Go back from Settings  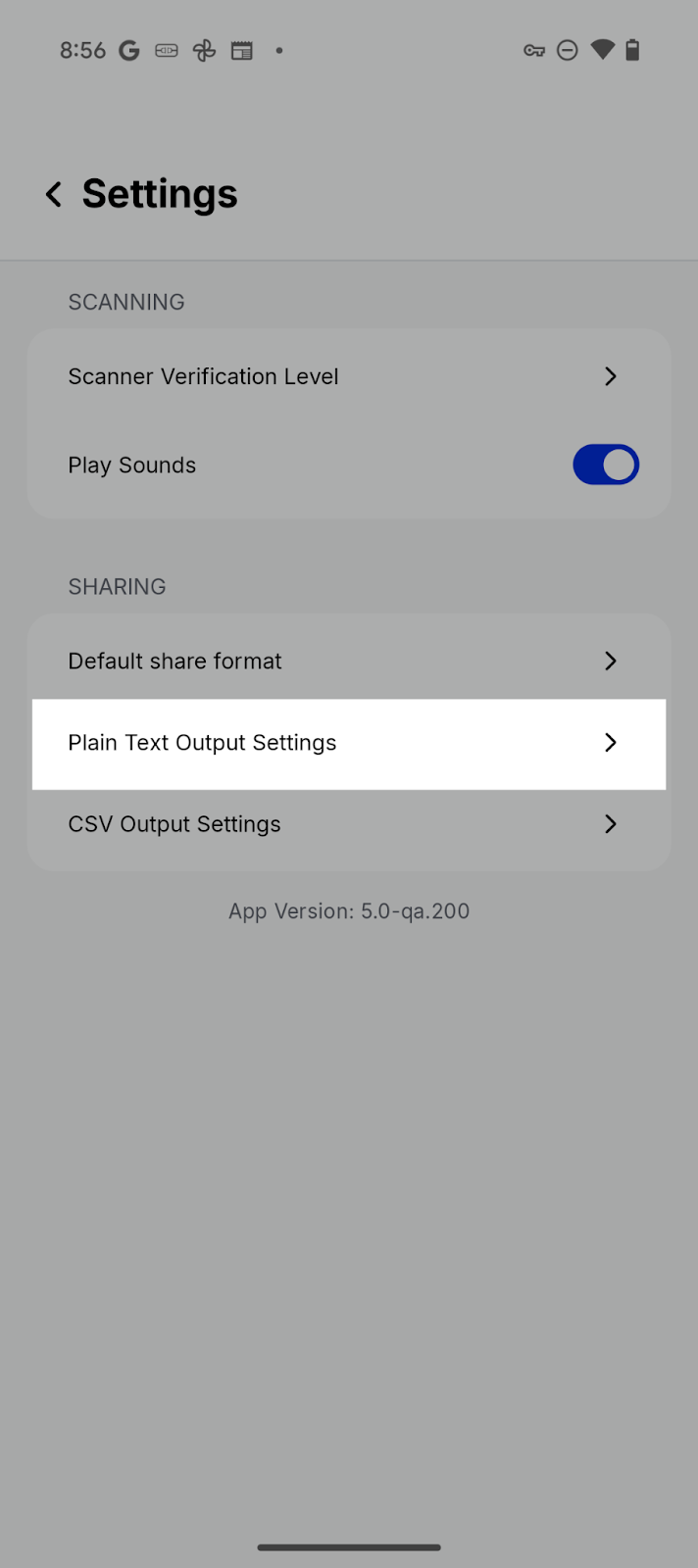54,194
